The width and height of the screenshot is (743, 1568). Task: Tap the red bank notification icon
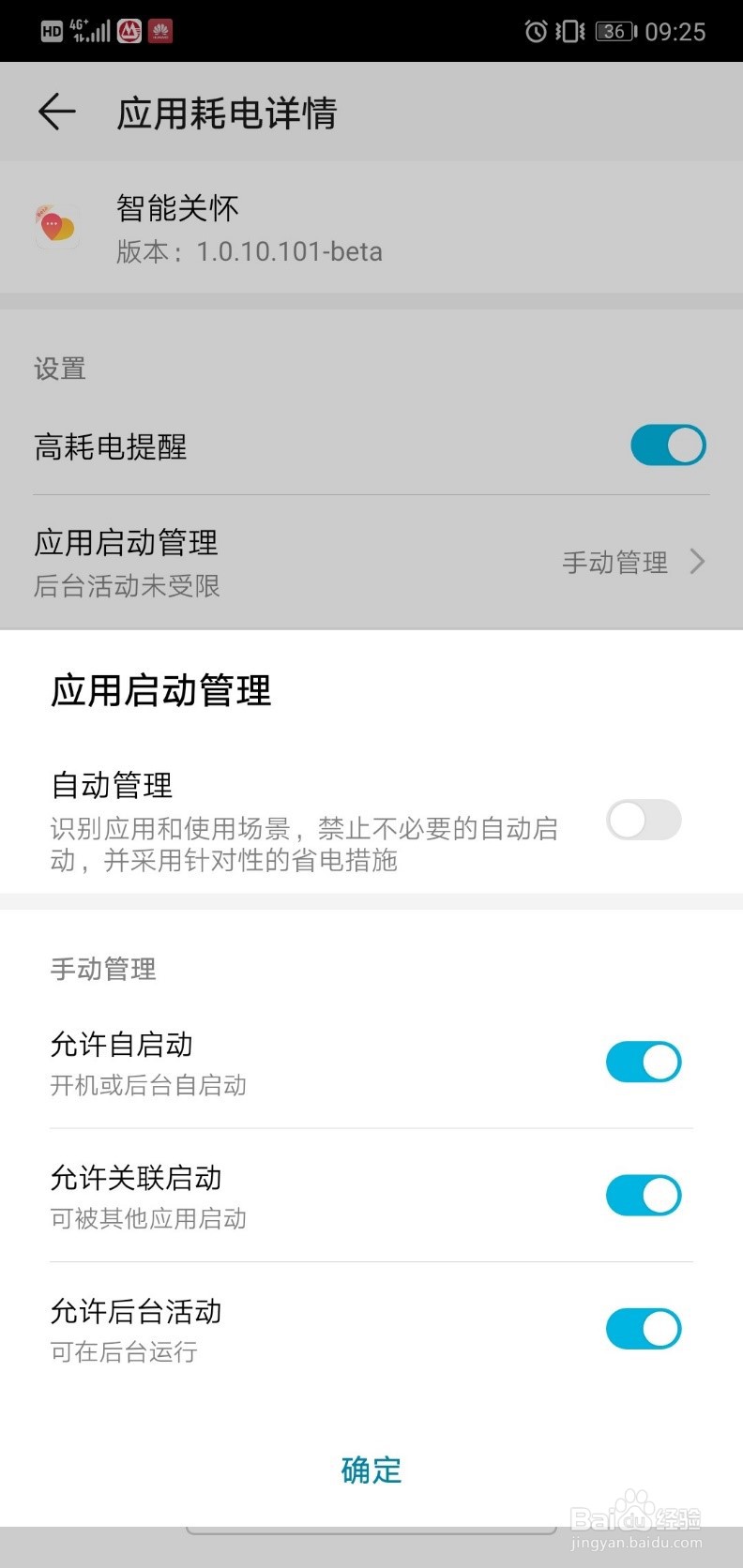pos(129,31)
